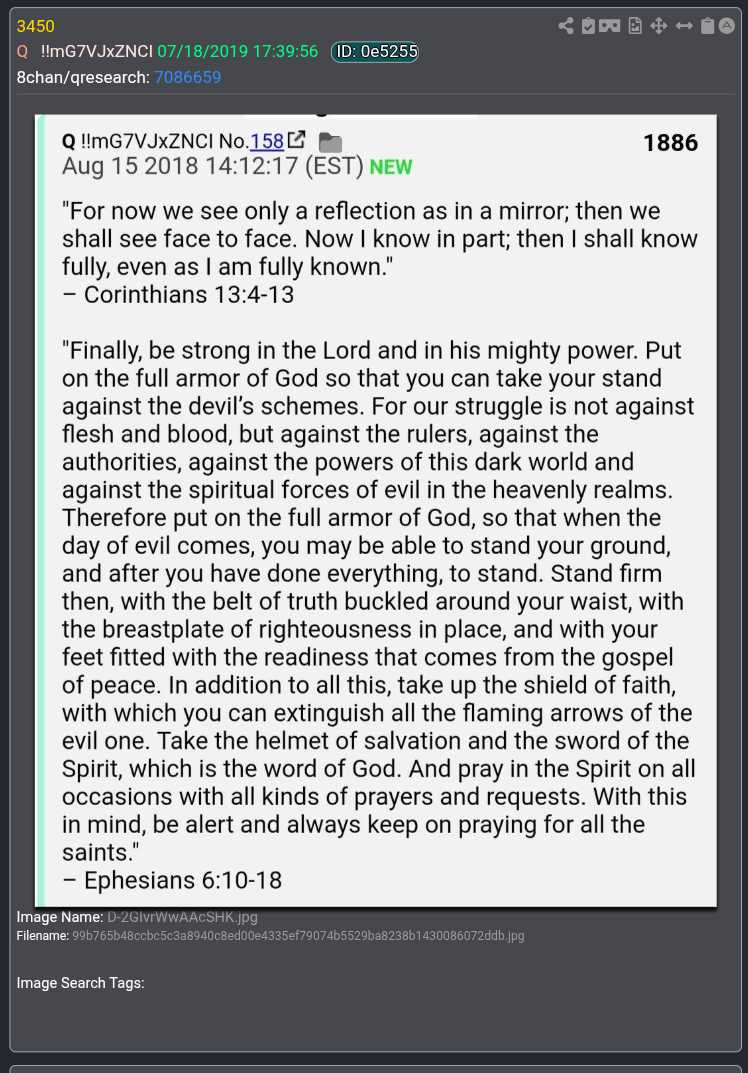Screen dimensions: 748x1073
Task: Enlarge the attached drop 1886 image
Action: point(376,510)
